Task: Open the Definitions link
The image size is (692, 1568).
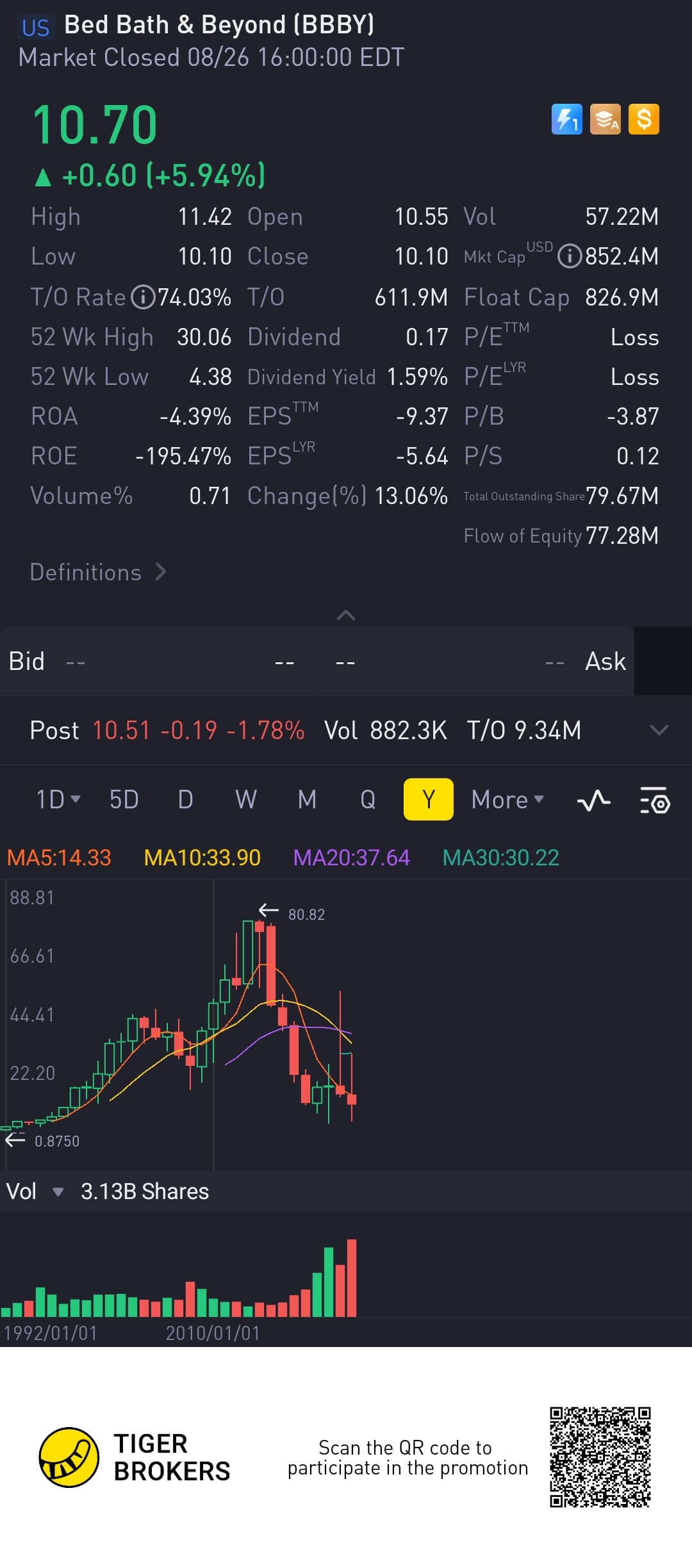Action: pyautogui.click(x=97, y=572)
